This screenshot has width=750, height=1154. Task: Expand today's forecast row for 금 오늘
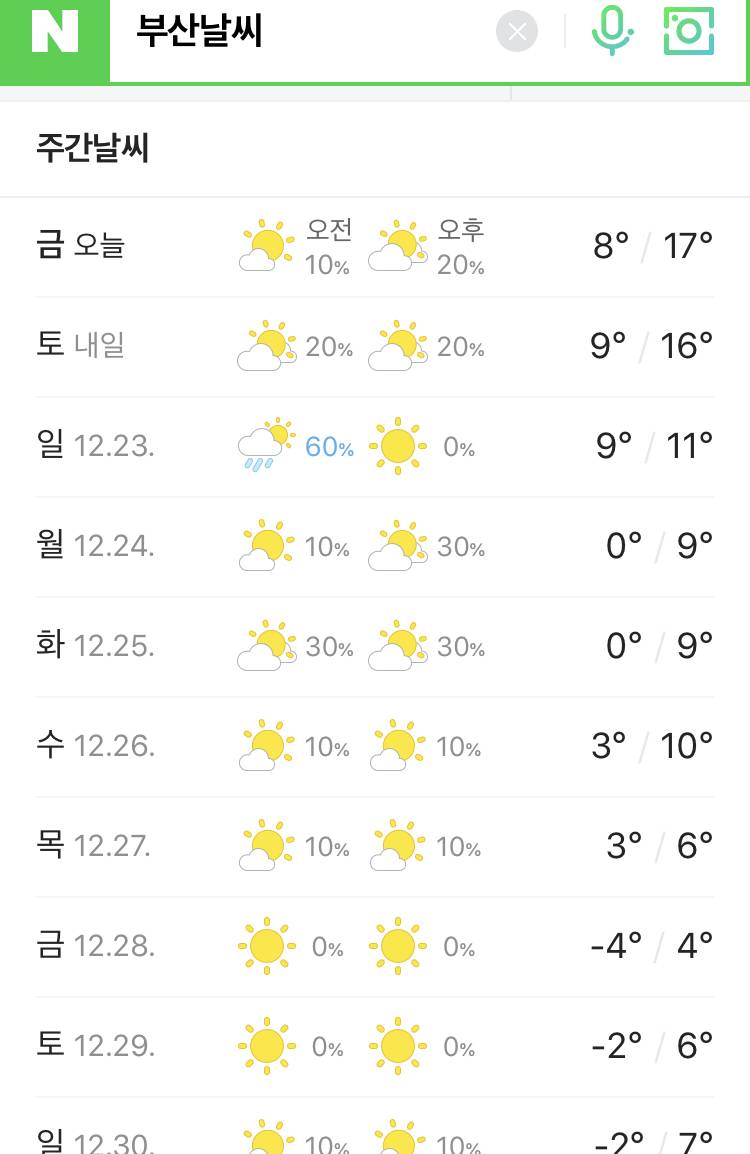80,245
